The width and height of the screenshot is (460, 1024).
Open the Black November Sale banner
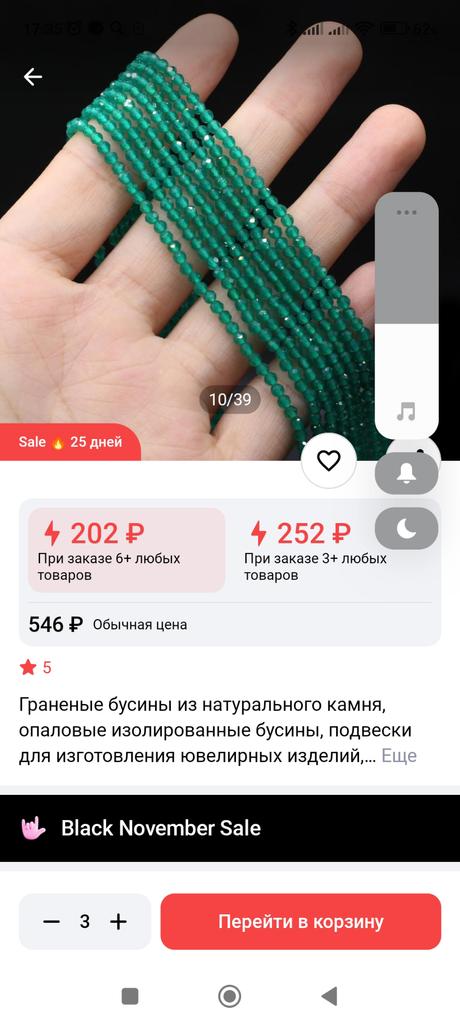point(230,828)
